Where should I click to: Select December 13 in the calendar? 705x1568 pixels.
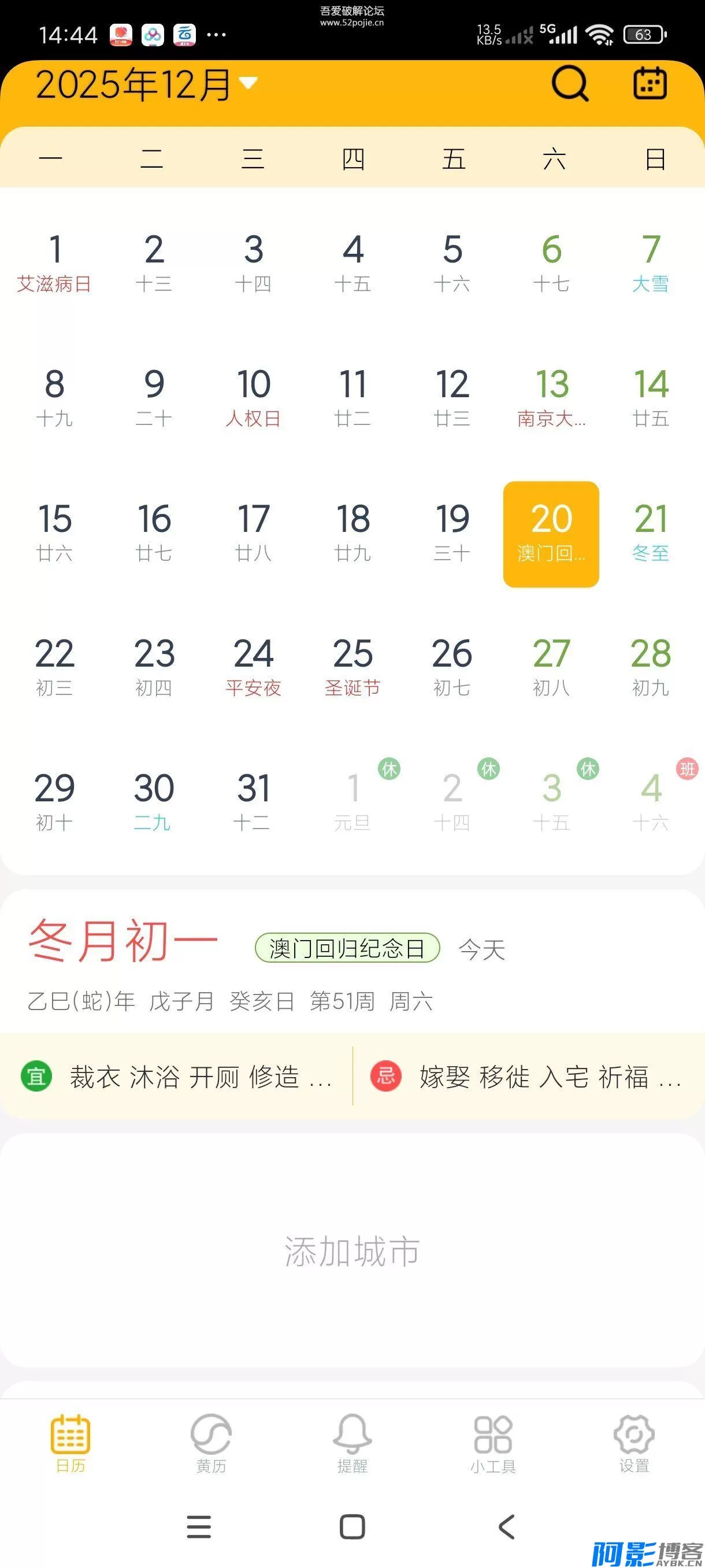[551, 397]
